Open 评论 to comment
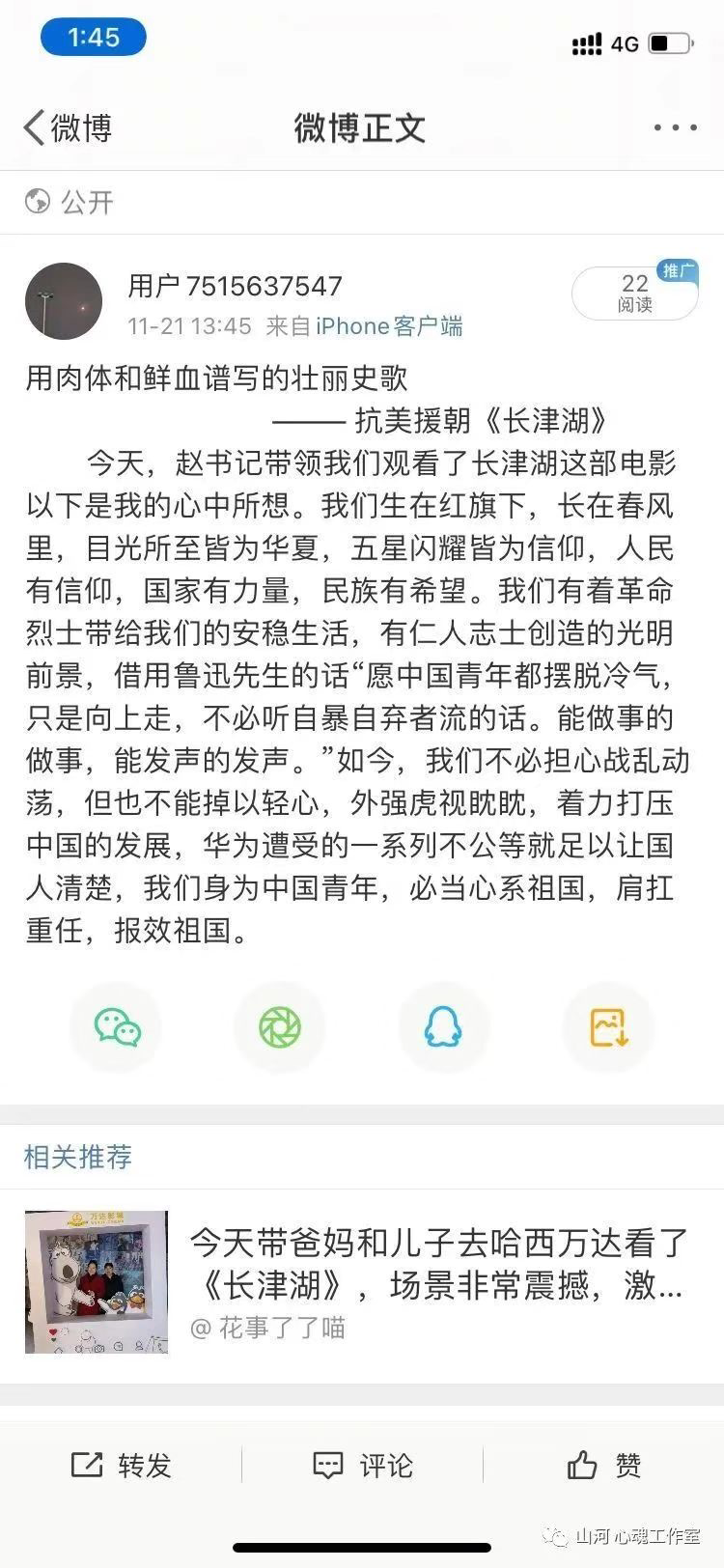Viewport: 724px width, 1568px height. coord(362,1465)
